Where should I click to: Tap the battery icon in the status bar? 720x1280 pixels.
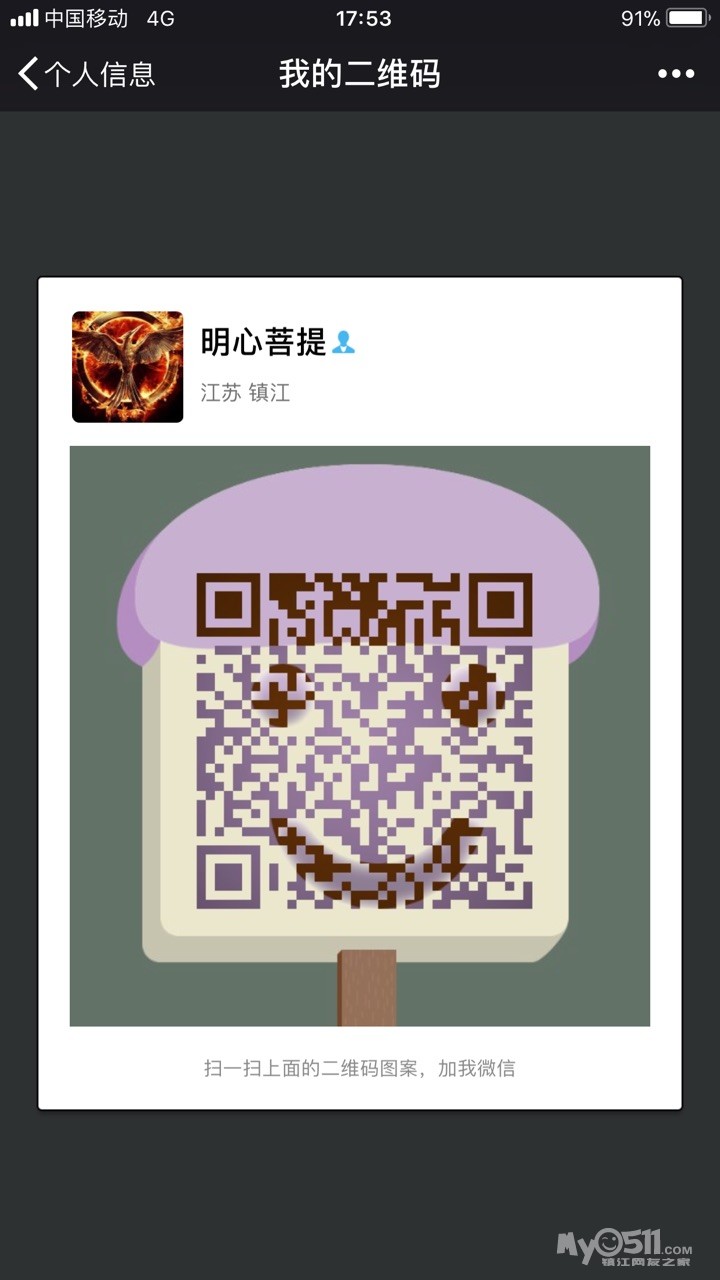tap(690, 16)
